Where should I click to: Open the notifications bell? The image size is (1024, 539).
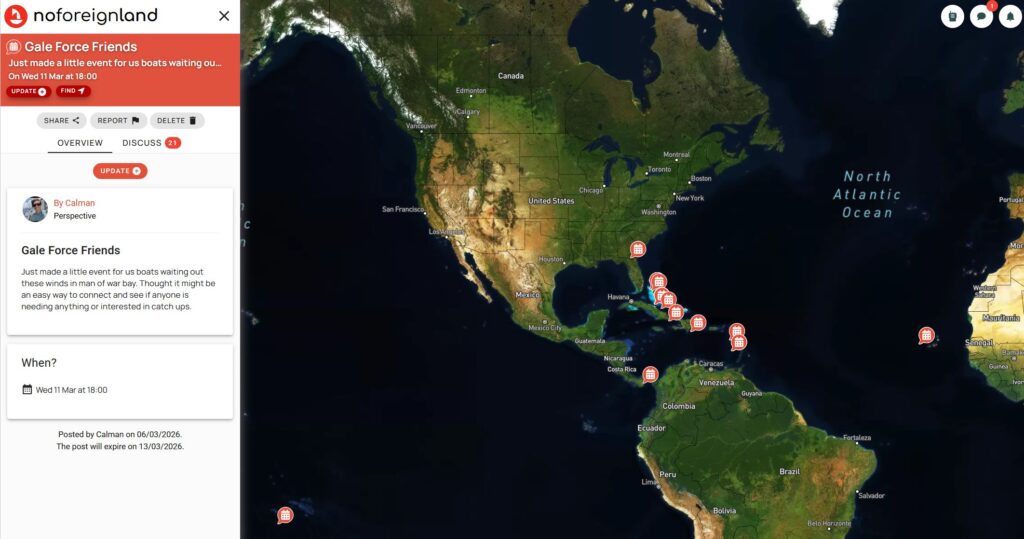(x=1009, y=16)
